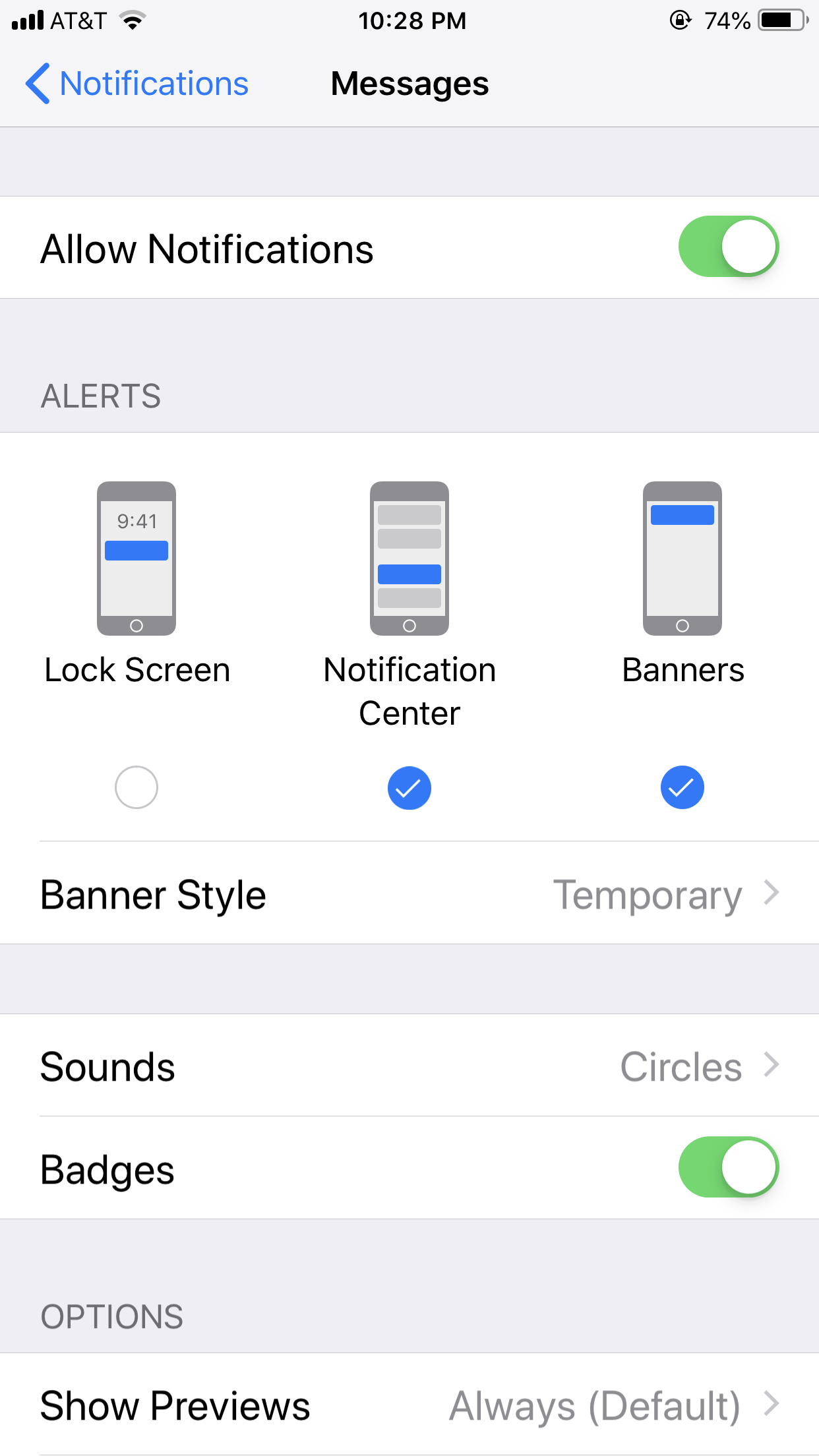Image resolution: width=819 pixels, height=1456 pixels.
Task: Uncheck Notification Center alerts
Action: (x=409, y=787)
